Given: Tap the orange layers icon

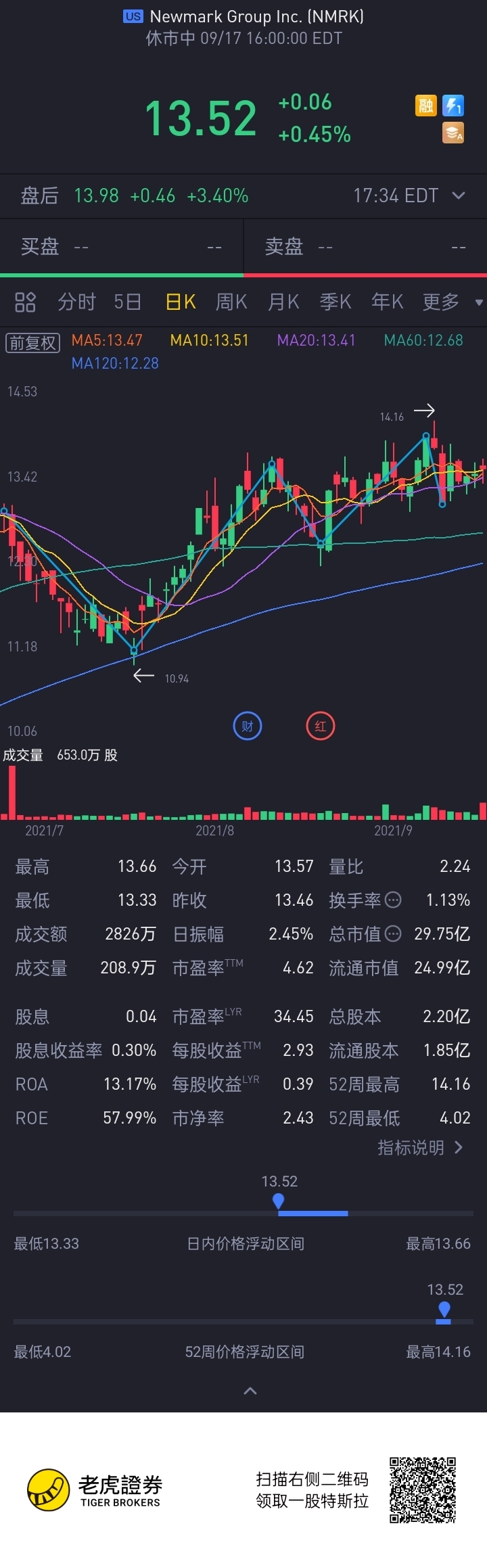Looking at the screenshot, I should coord(453,133).
